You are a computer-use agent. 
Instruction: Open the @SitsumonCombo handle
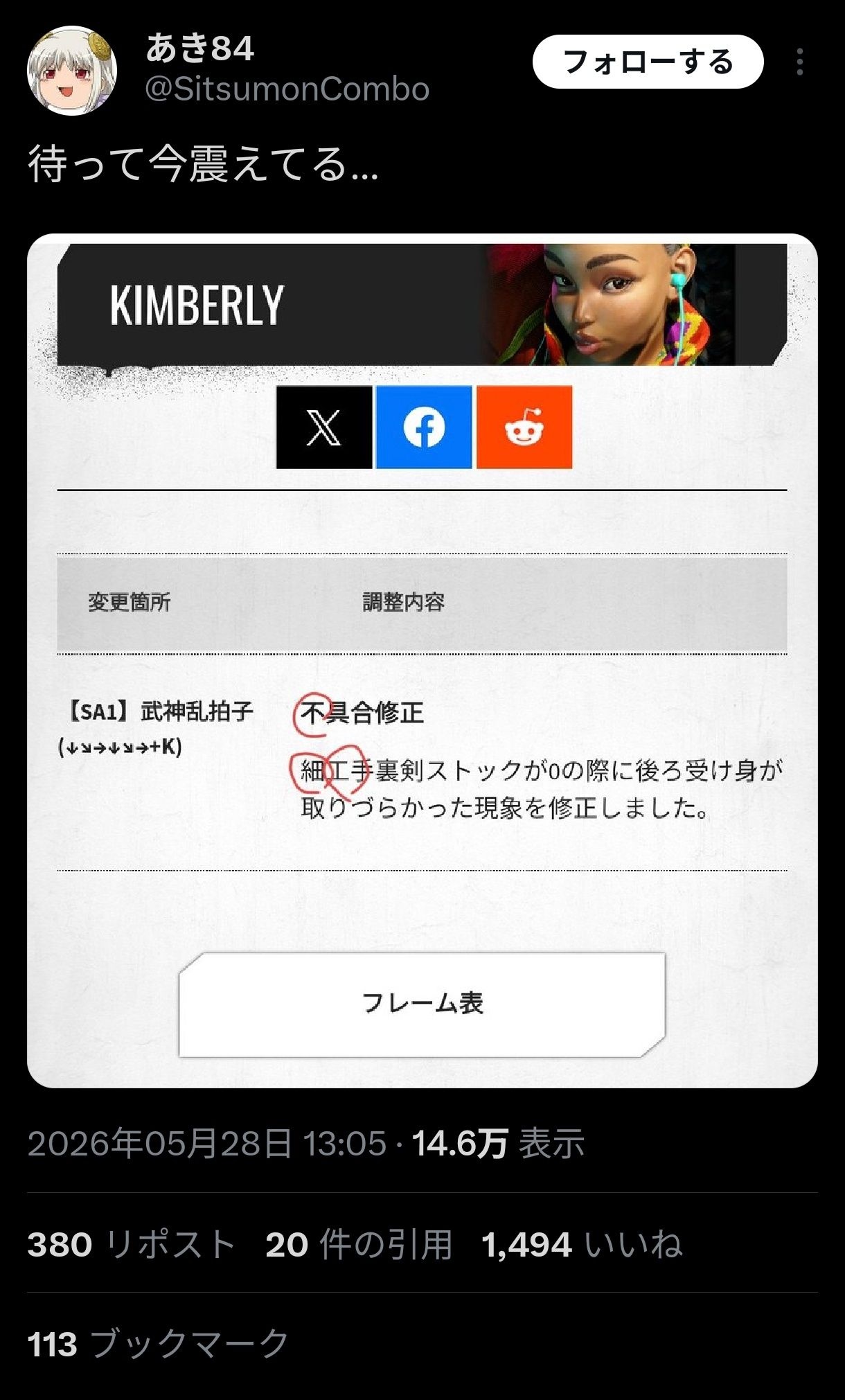[287, 89]
